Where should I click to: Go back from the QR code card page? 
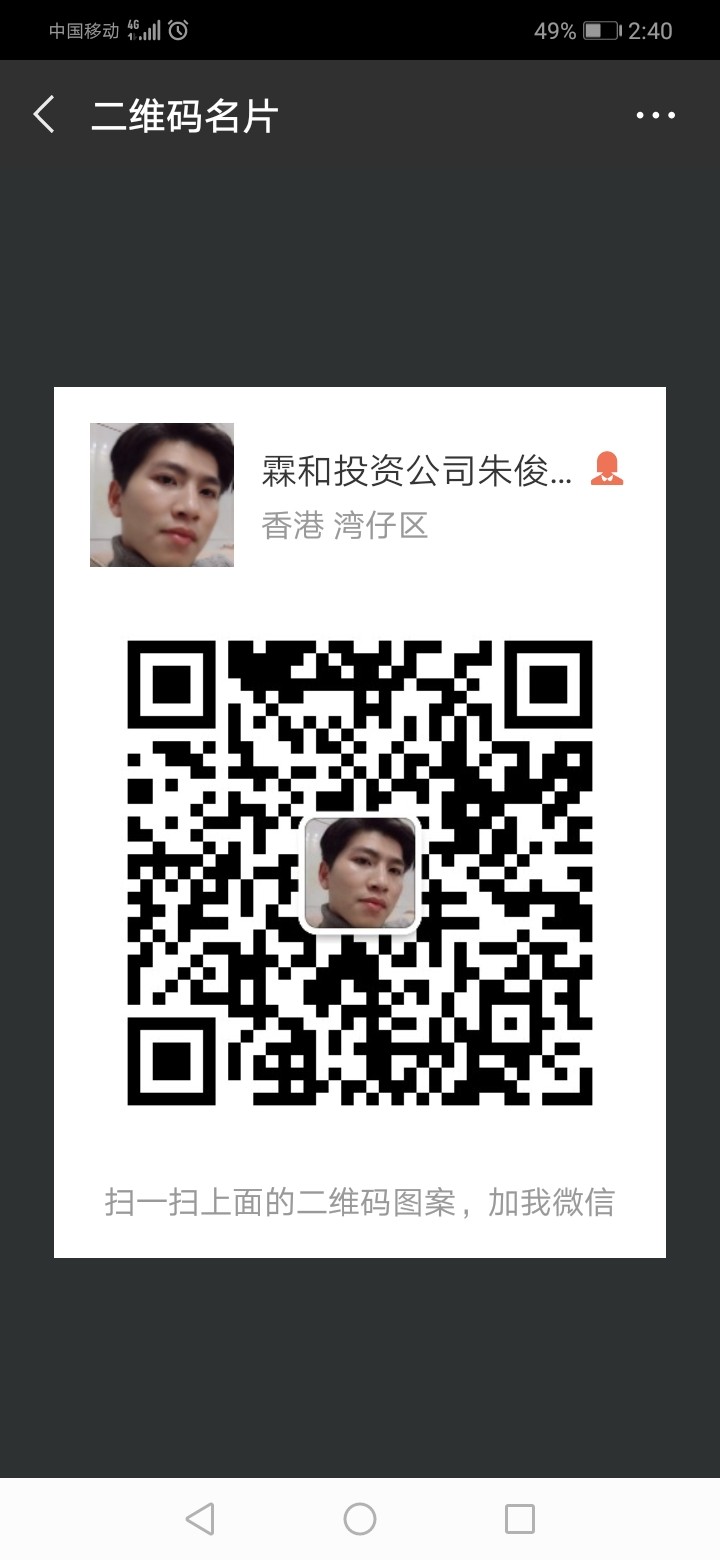point(44,115)
